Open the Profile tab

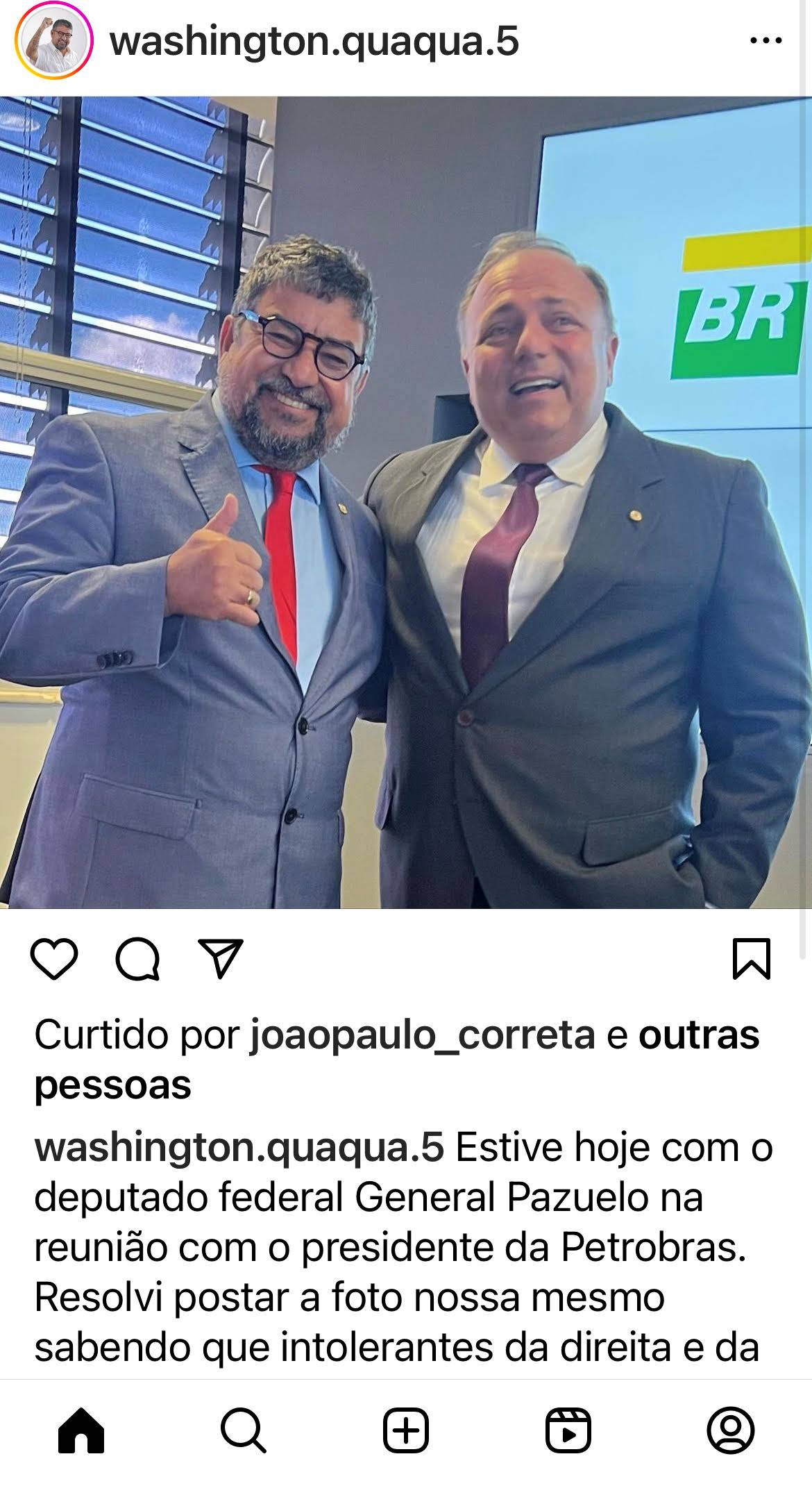click(730, 1430)
